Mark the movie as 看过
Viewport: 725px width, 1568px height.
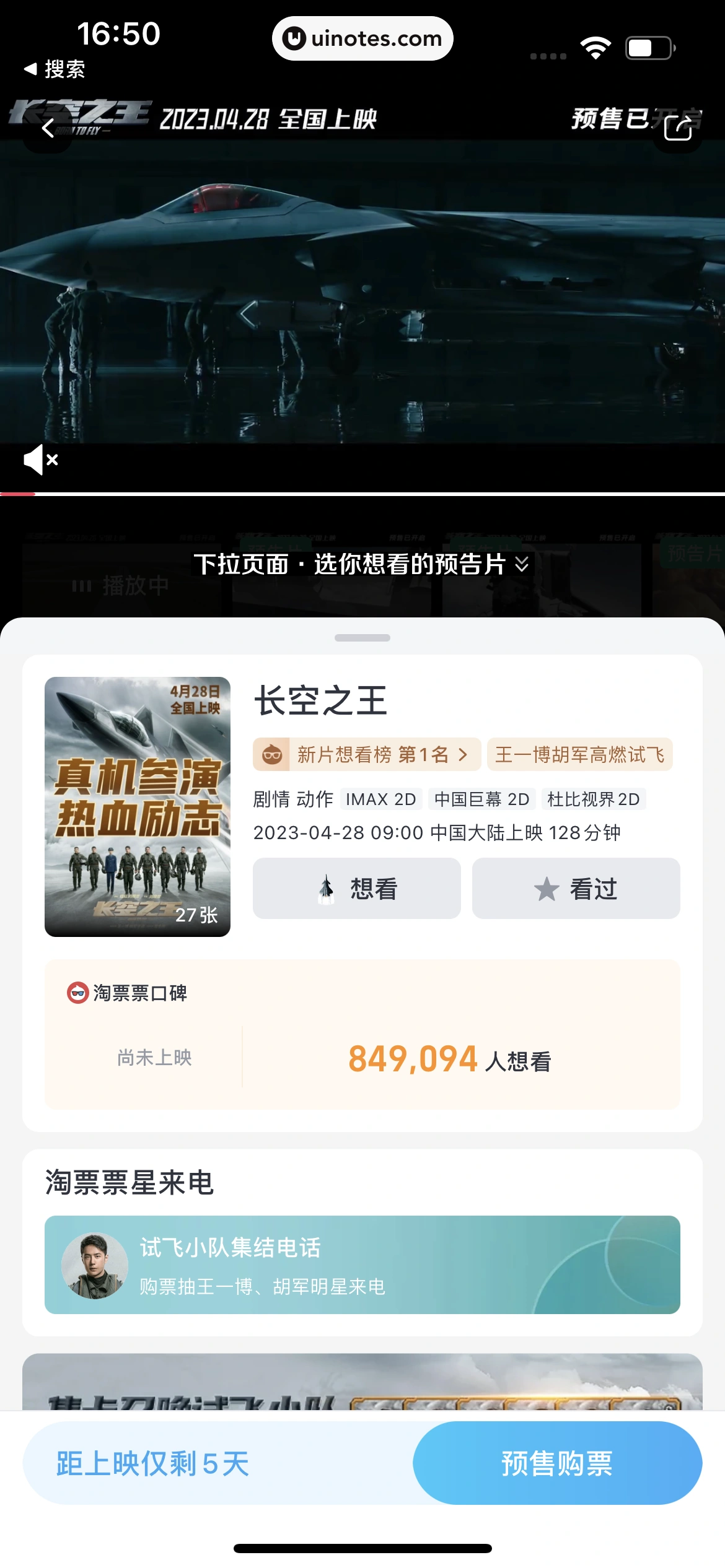click(576, 888)
